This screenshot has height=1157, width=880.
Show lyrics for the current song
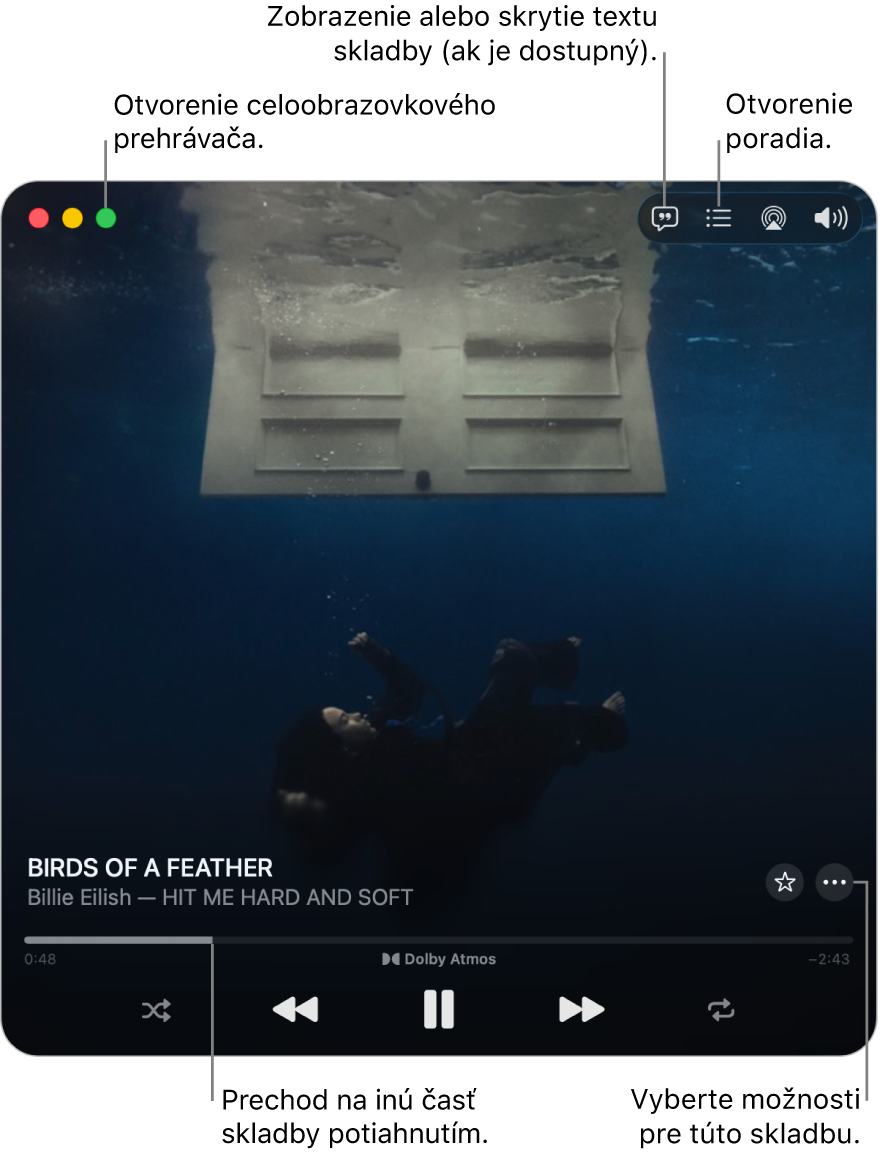point(665,218)
